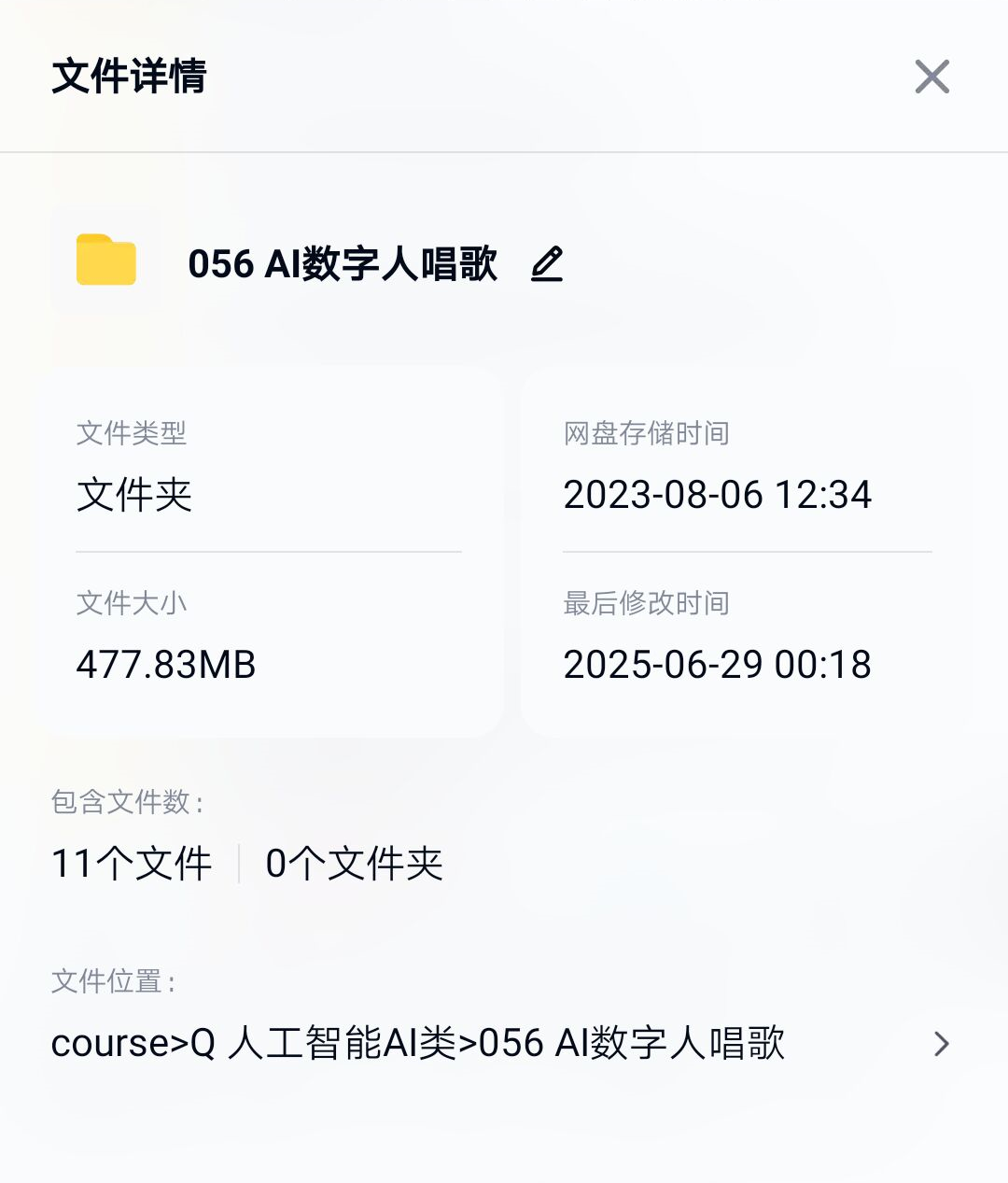Edit the folder name with pencil icon
Screen dimensions: 1008x1183
547,264
